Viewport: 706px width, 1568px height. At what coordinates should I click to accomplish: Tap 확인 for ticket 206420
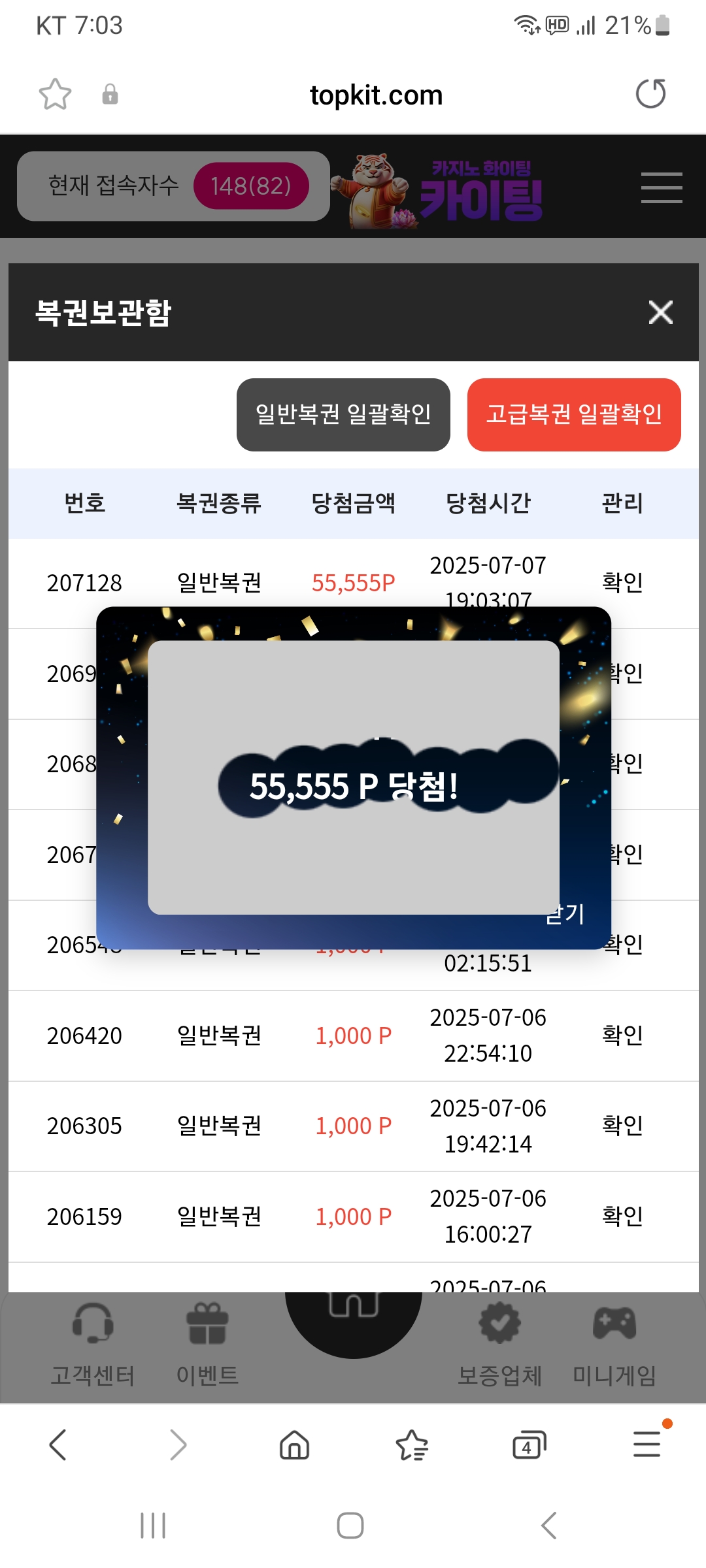coord(622,1035)
